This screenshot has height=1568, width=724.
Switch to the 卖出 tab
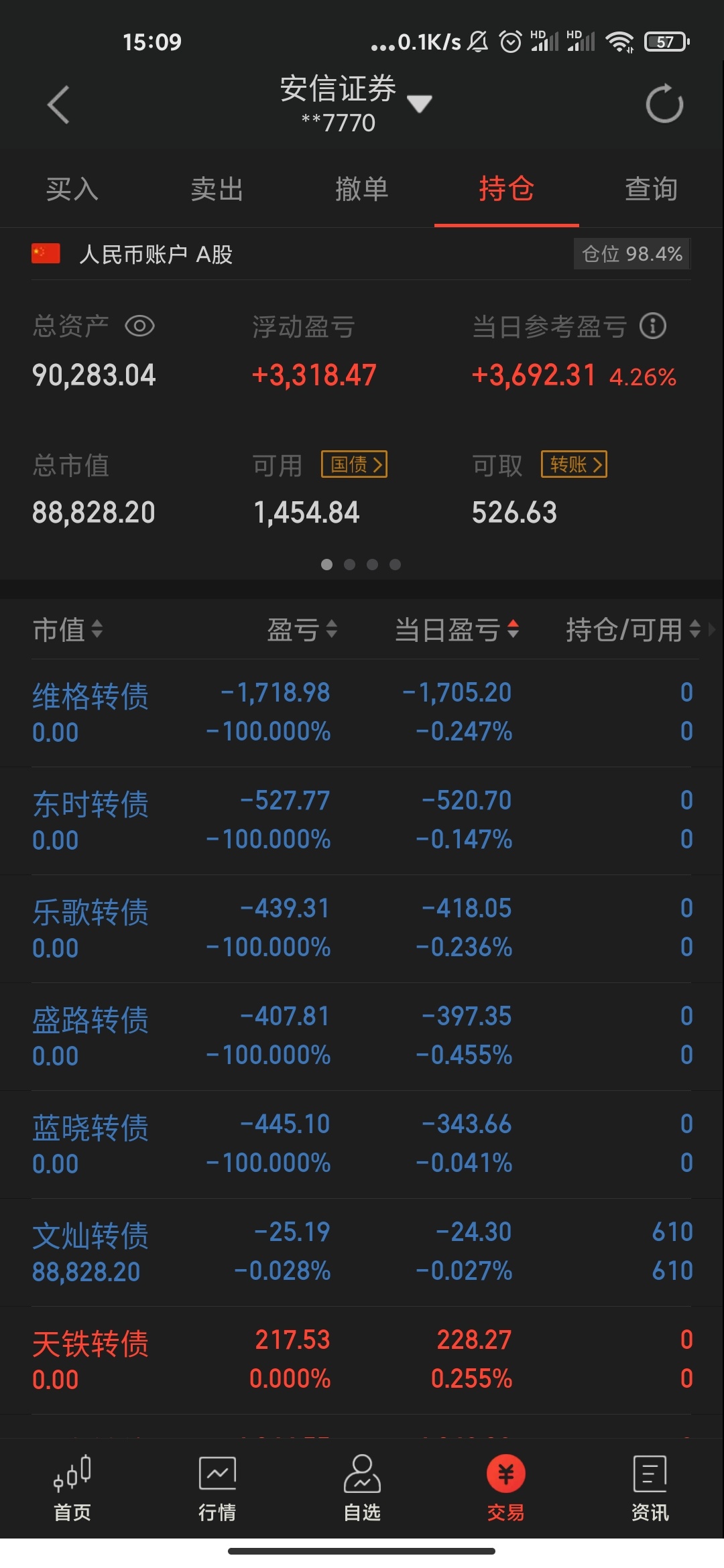pyautogui.click(x=217, y=189)
